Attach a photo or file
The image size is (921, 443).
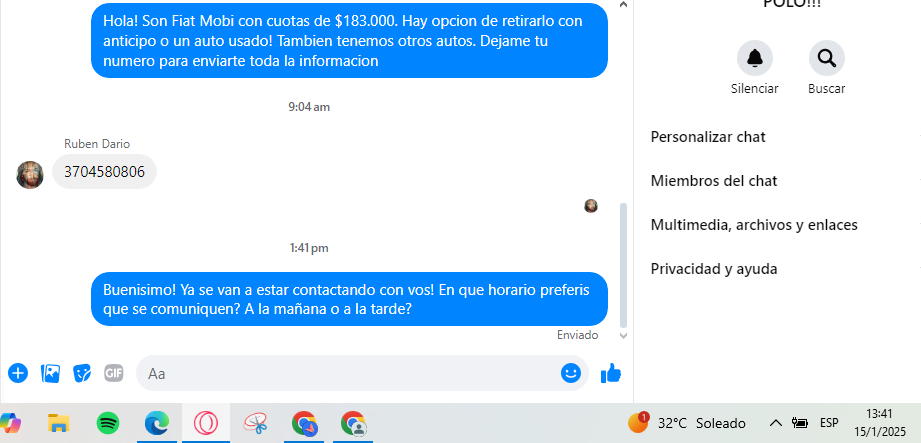(x=50, y=373)
